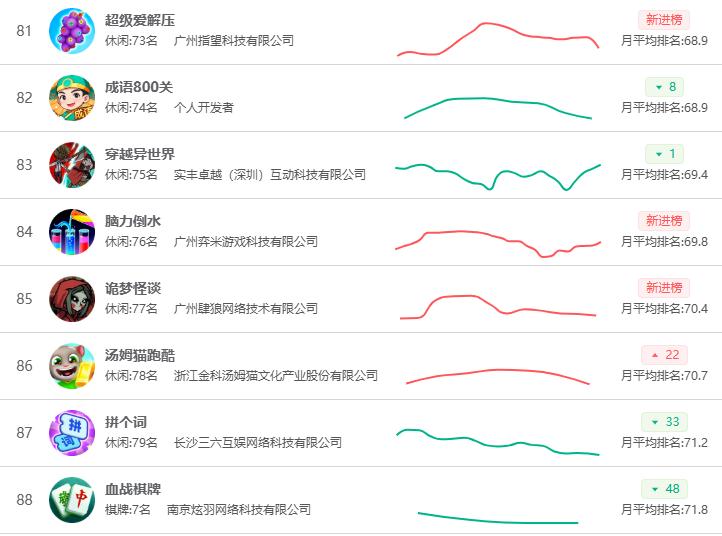View details for 脑力倒水

361,232
